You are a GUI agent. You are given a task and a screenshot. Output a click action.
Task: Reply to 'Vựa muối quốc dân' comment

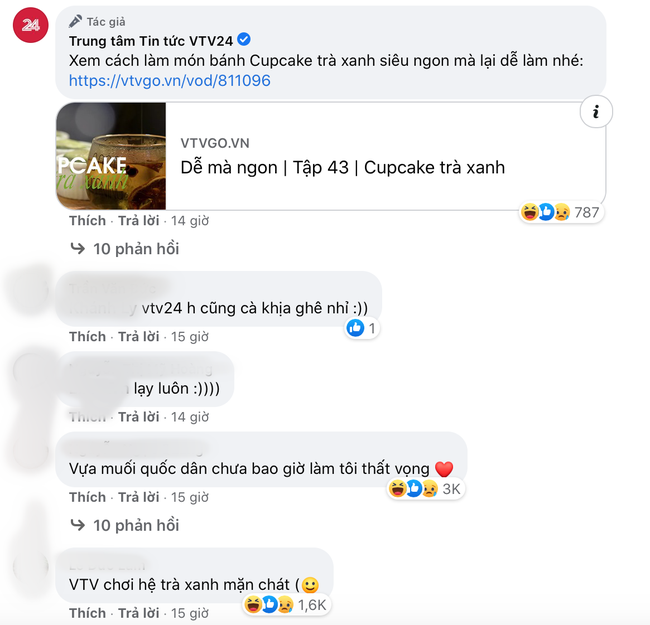pyautogui.click(x=140, y=496)
